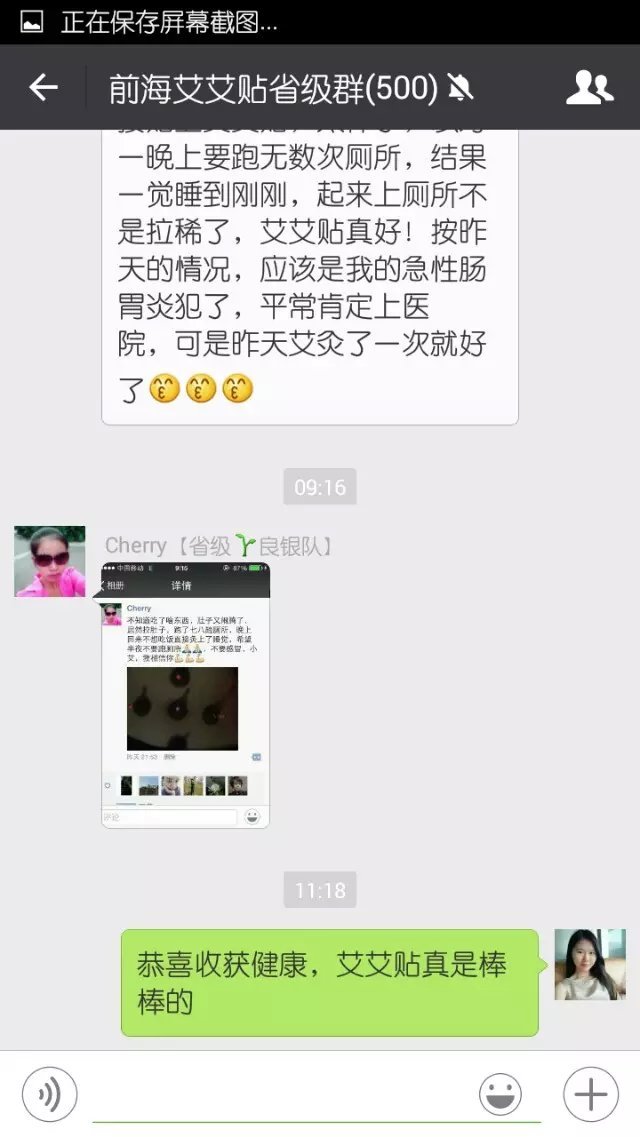640x1137 pixels.
Task: Switch to voice message input
Action: 49,1094
